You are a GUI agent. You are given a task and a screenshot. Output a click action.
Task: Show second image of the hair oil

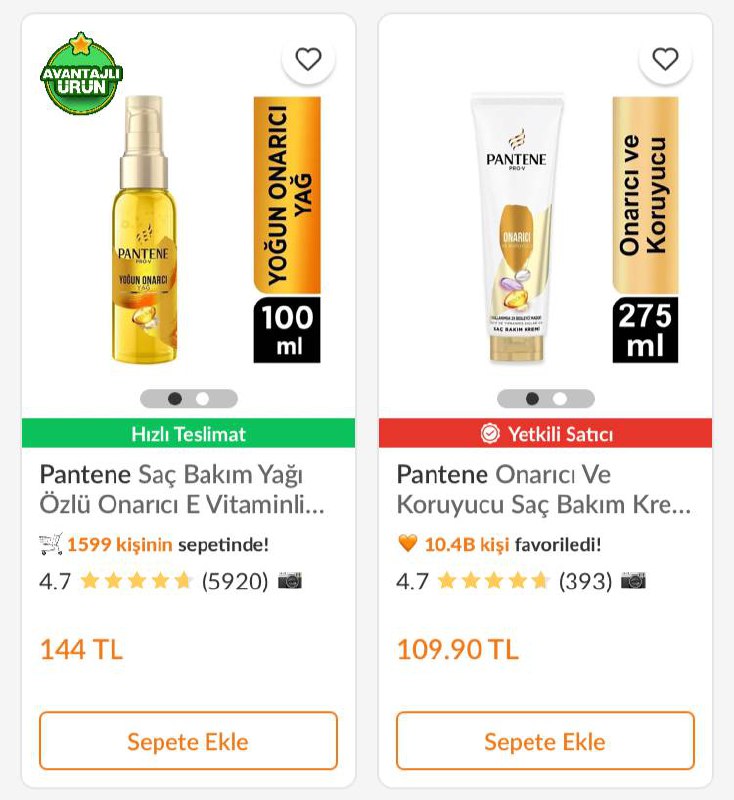[x=203, y=398]
